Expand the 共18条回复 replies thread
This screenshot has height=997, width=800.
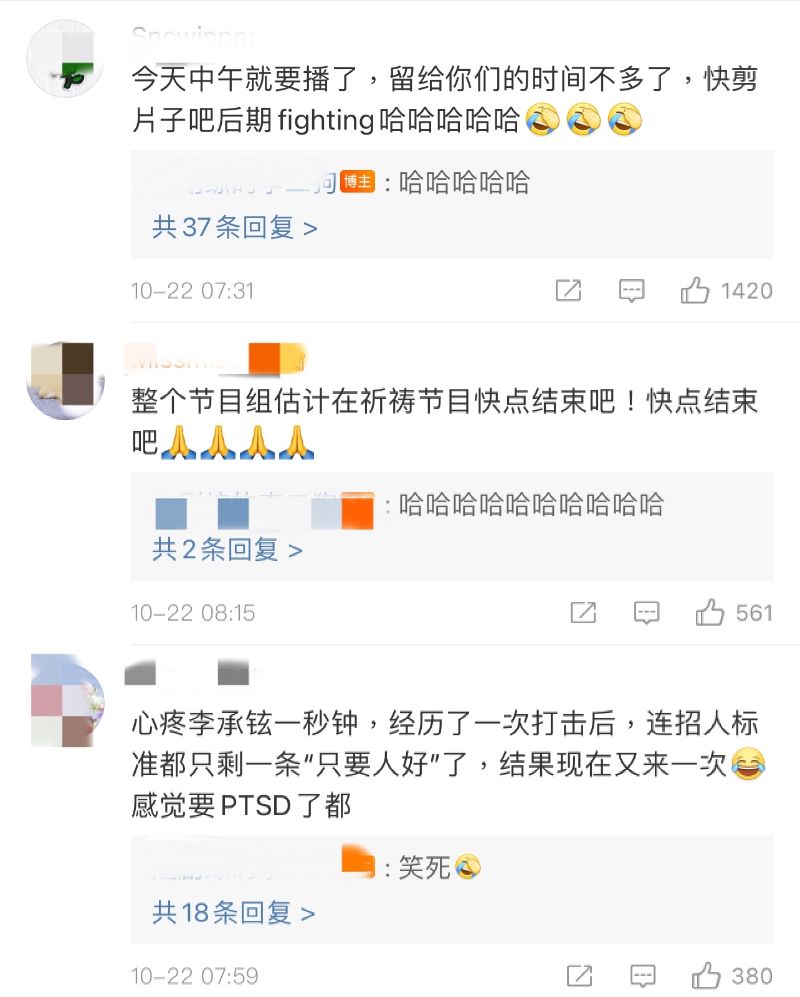click(x=233, y=912)
